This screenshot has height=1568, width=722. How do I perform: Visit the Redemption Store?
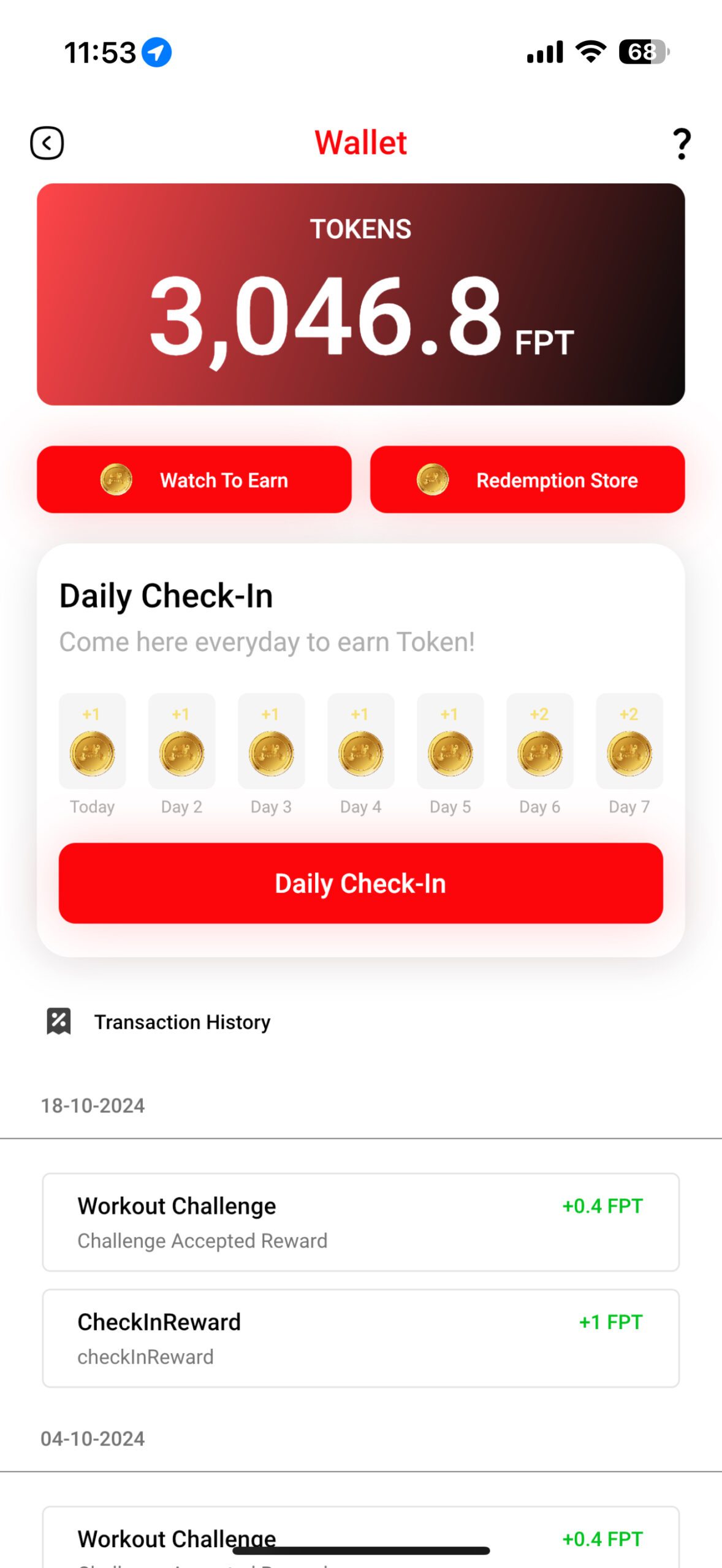(x=527, y=480)
